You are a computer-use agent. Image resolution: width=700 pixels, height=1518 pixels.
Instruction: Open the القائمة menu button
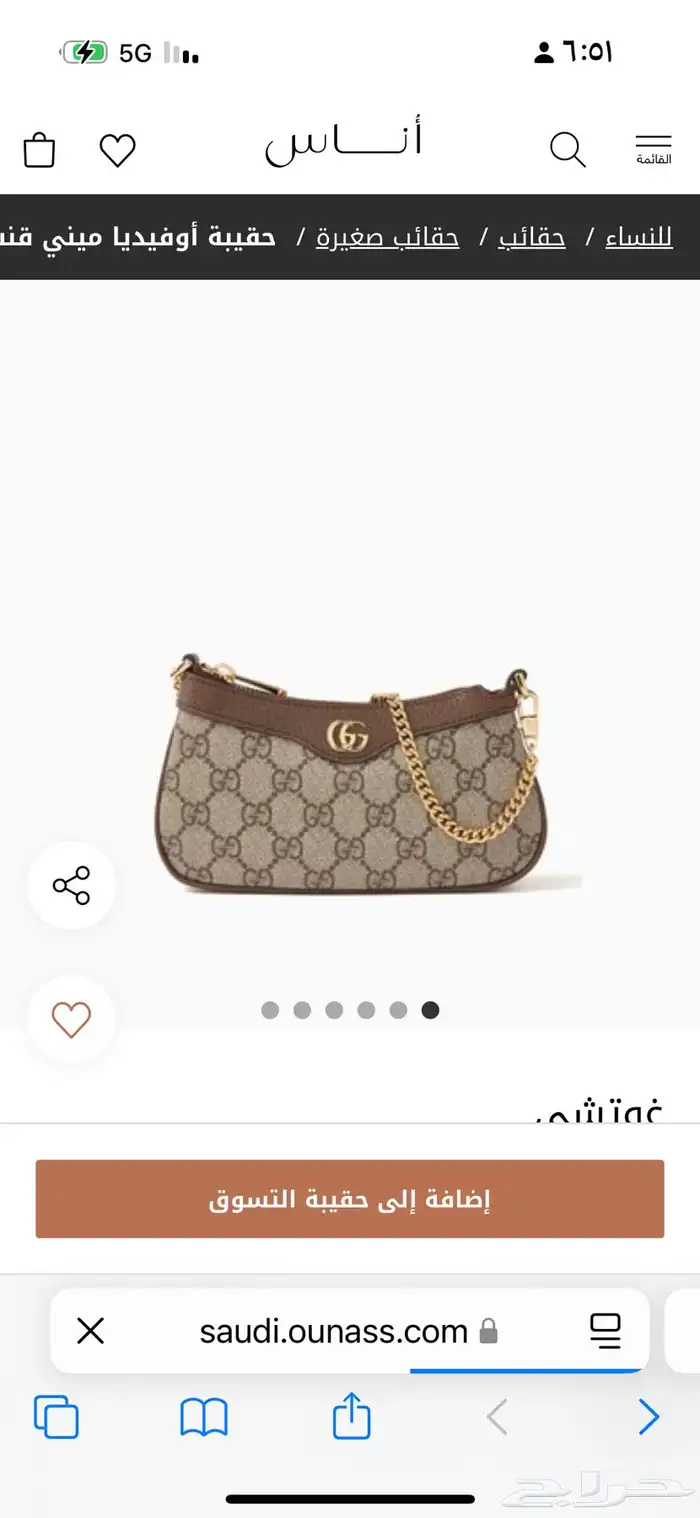(x=653, y=150)
